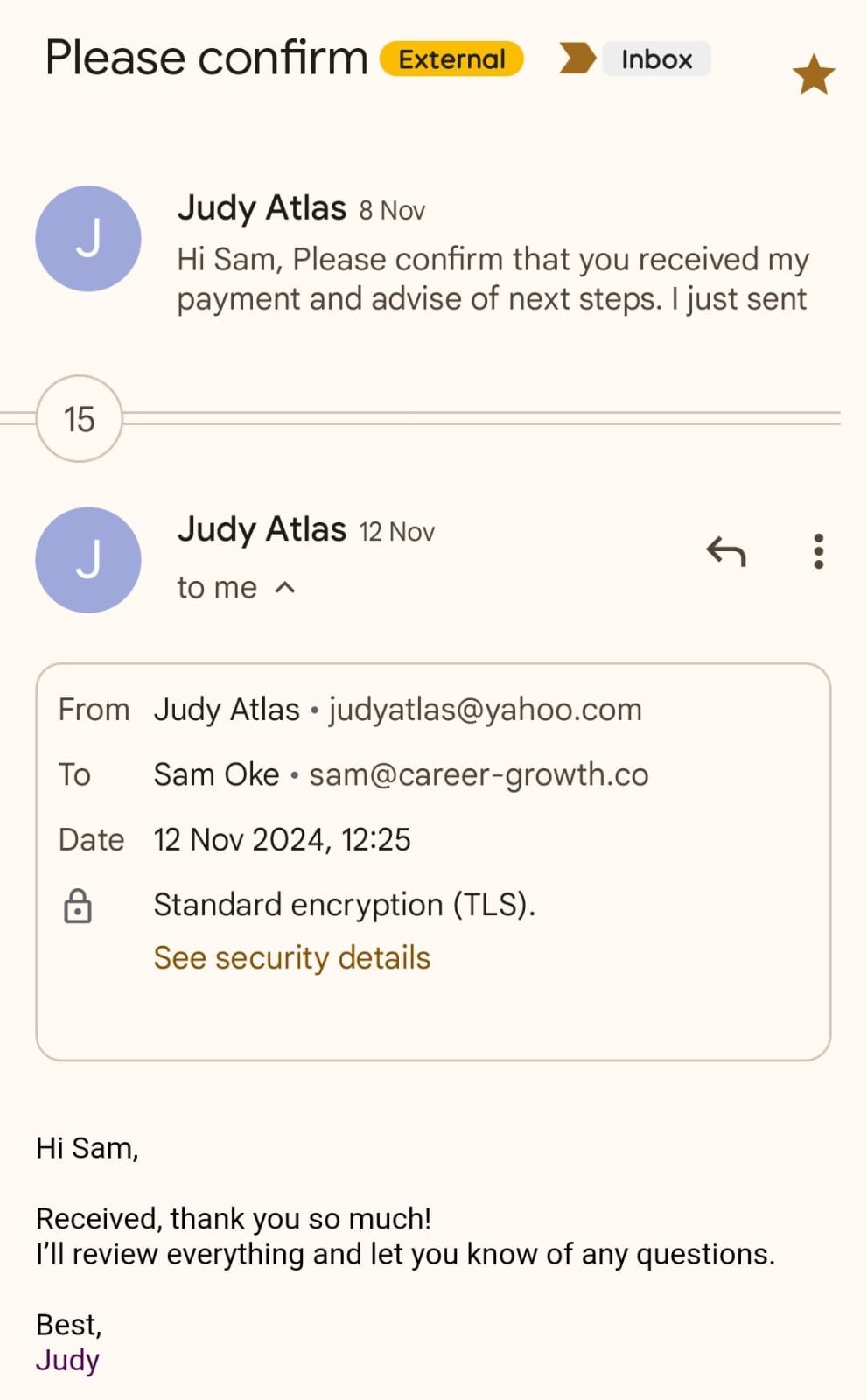This screenshot has height=1400, width=867.
Task: Reply to Judy Atlas's 12 Nov message
Action: (725, 552)
